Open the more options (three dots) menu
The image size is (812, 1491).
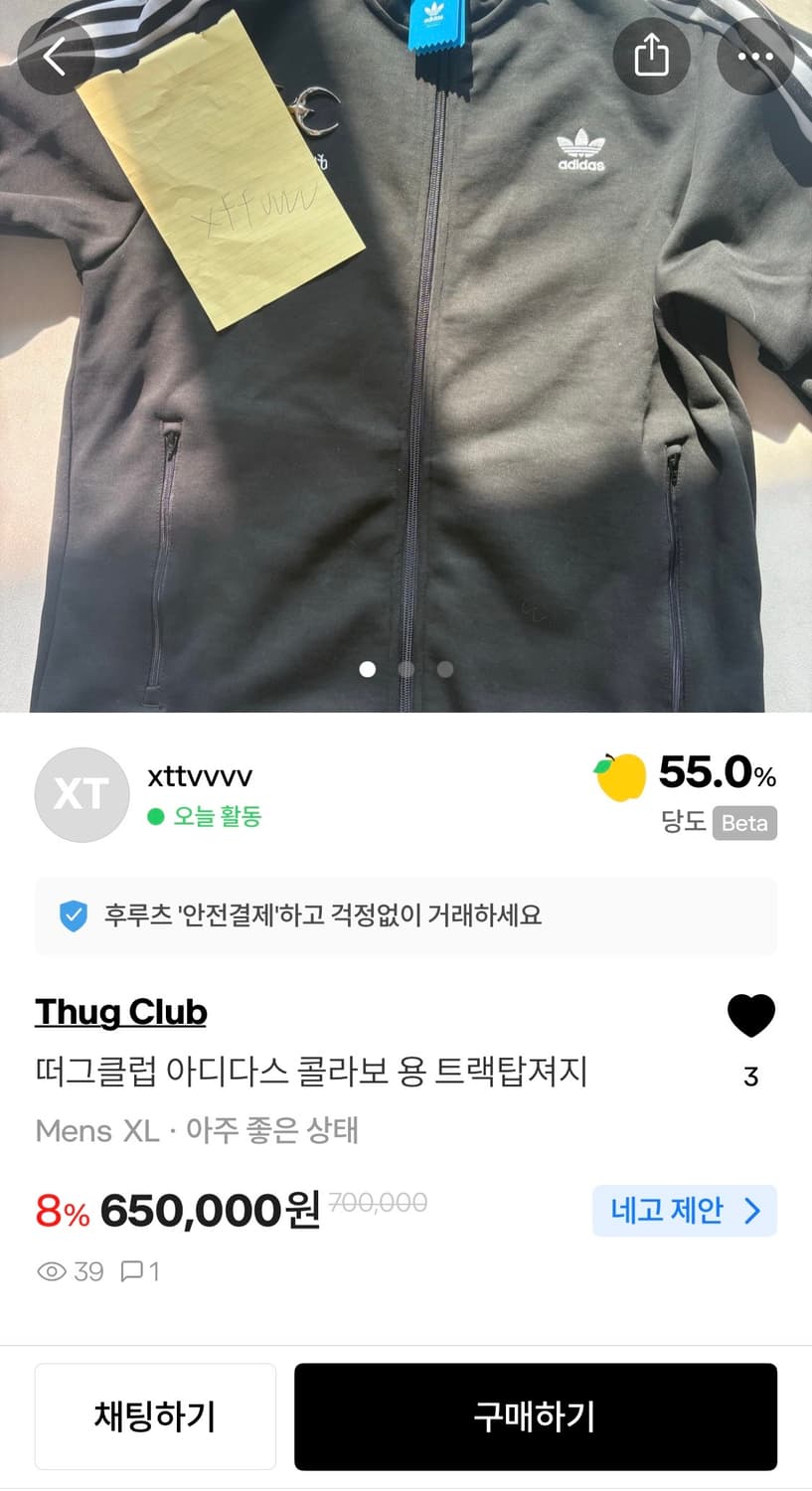pyautogui.click(x=755, y=57)
